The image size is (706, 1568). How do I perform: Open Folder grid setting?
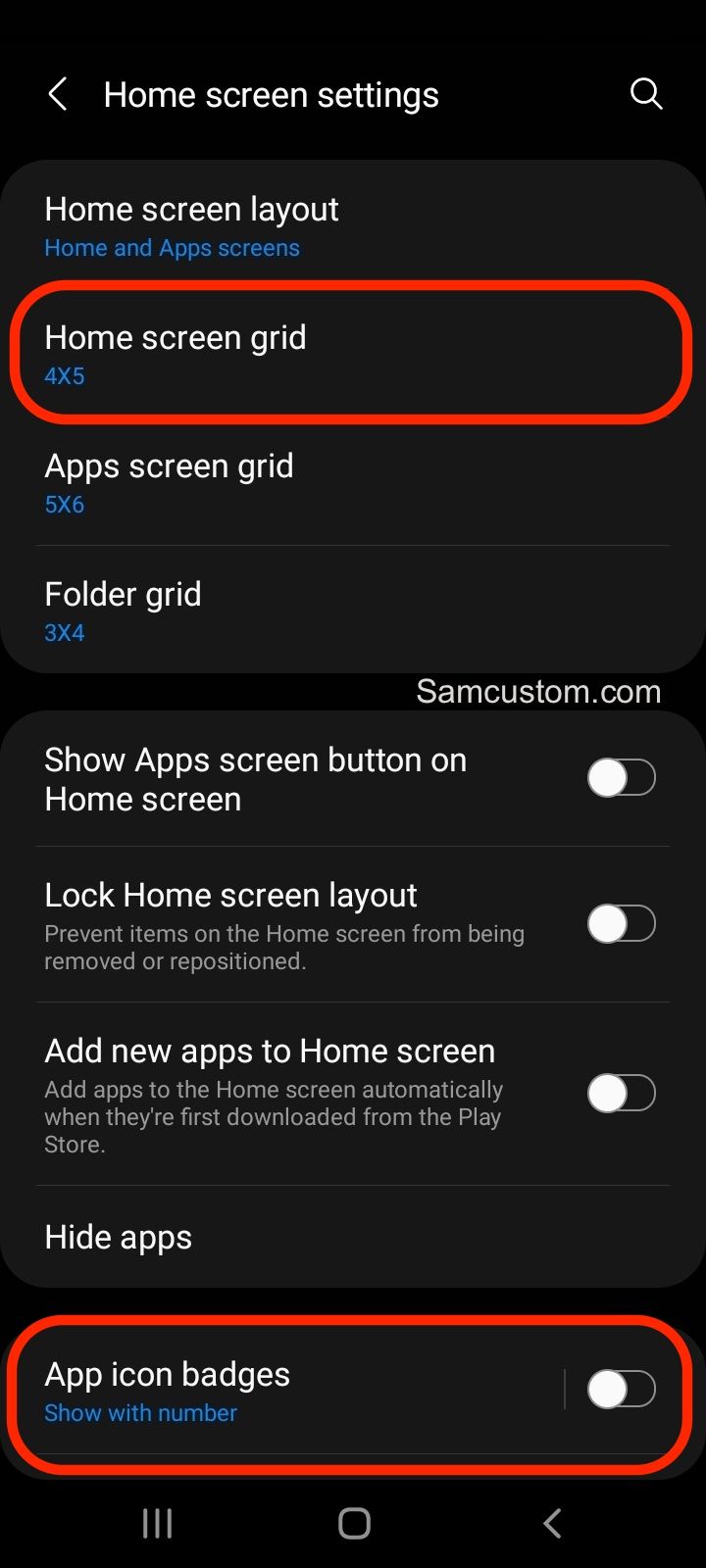pos(353,612)
